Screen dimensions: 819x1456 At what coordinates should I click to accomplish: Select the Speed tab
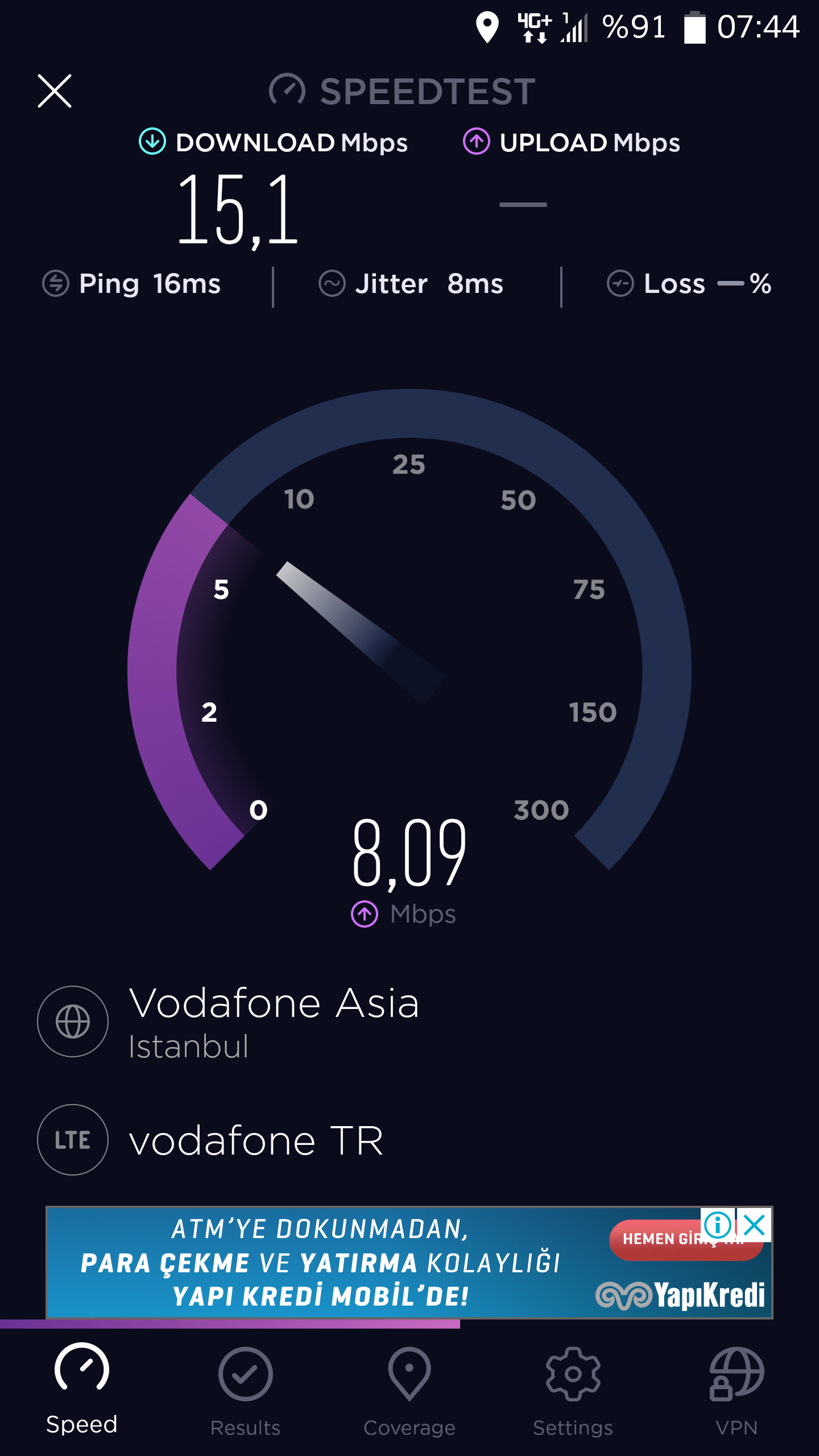(82, 1389)
